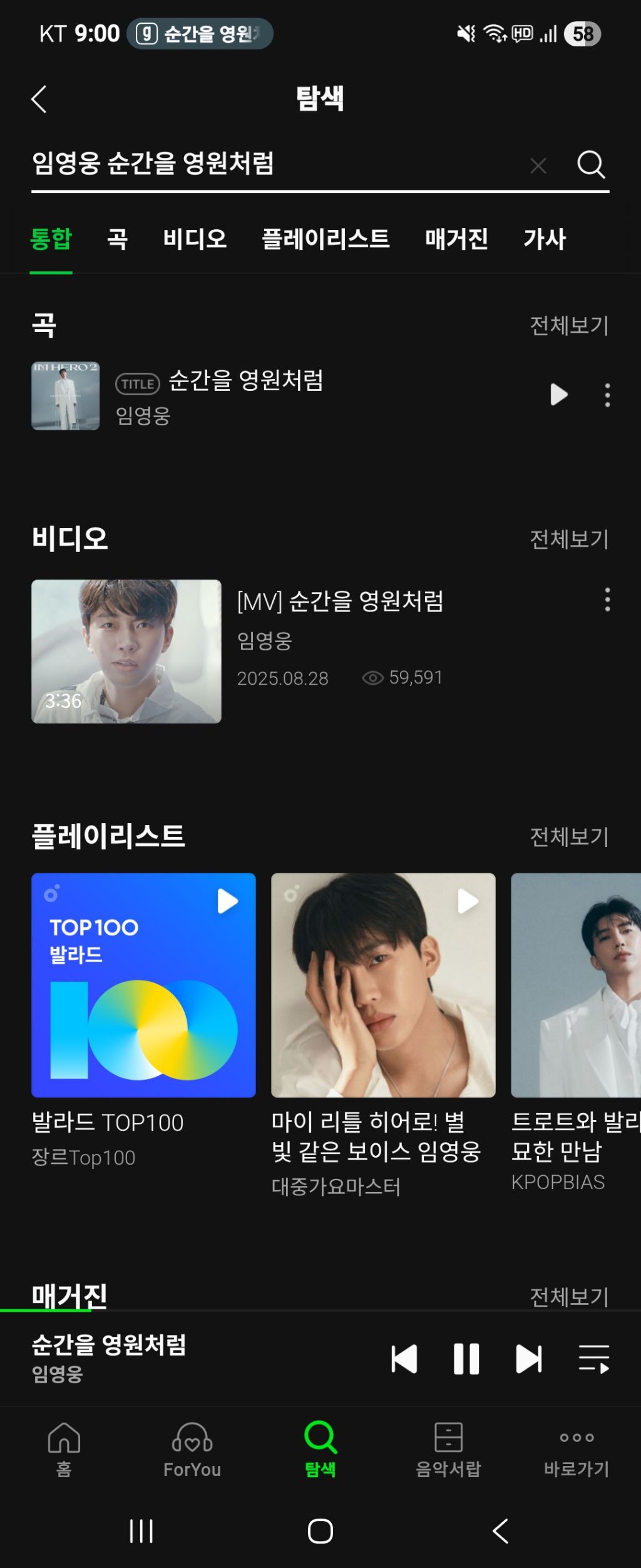Open the 발라드 TOP100 playlist
Screen dimensions: 641x1568
(x=143, y=985)
